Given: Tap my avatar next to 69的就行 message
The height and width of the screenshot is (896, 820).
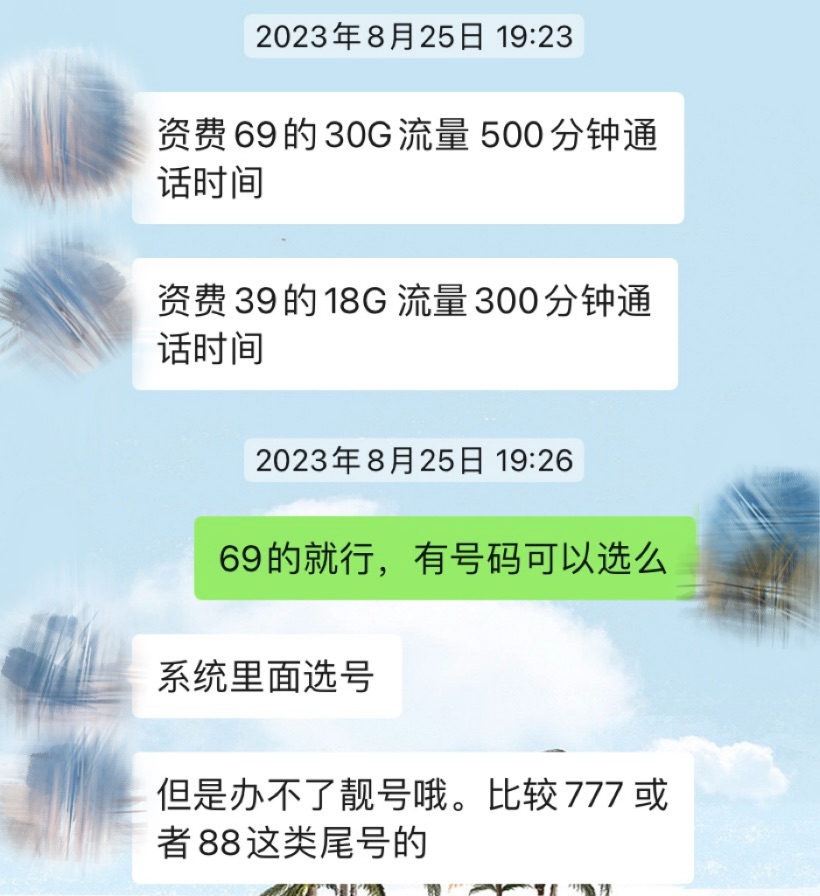Looking at the screenshot, I should click(x=760, y=553).
